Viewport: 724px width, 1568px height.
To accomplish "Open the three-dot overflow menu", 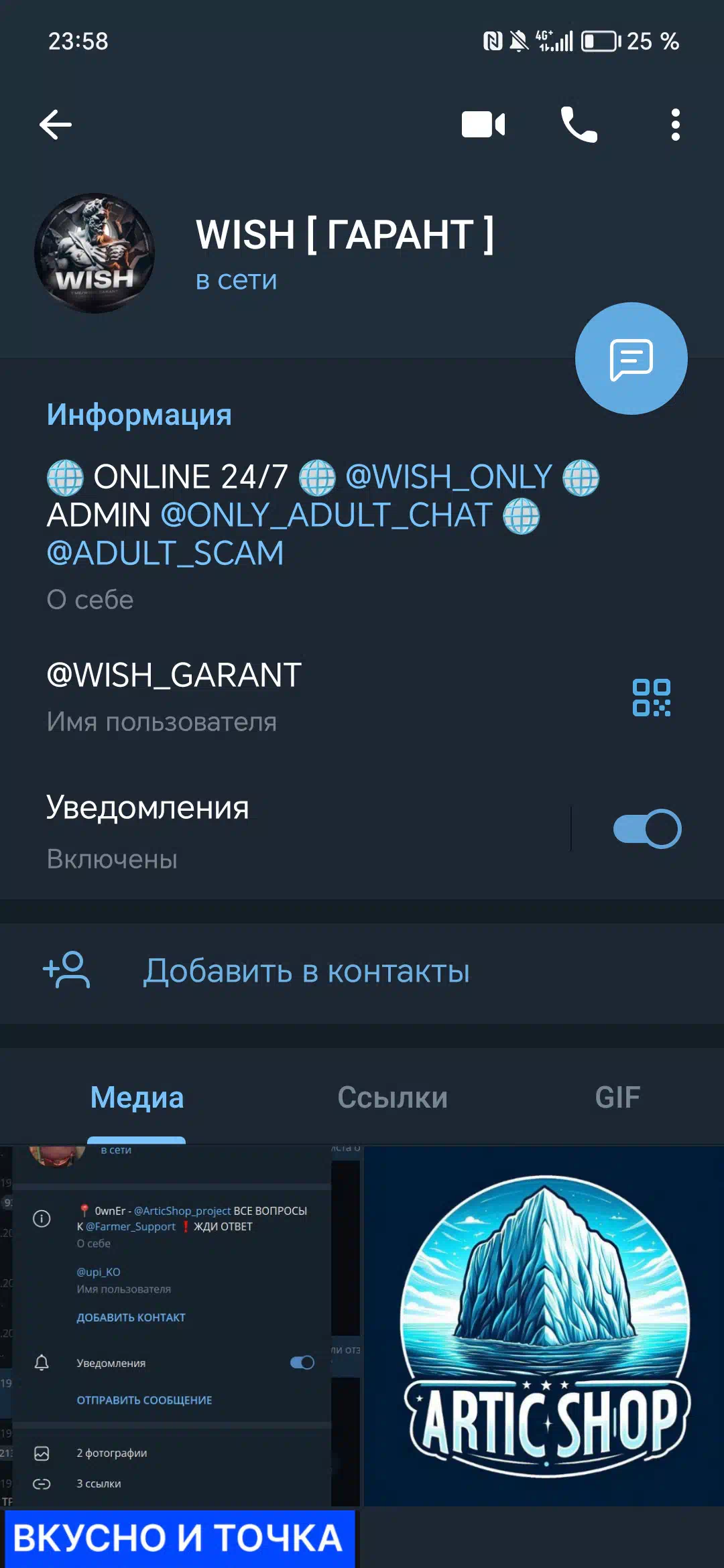I will pyautogui.click(x=675, y=125).
